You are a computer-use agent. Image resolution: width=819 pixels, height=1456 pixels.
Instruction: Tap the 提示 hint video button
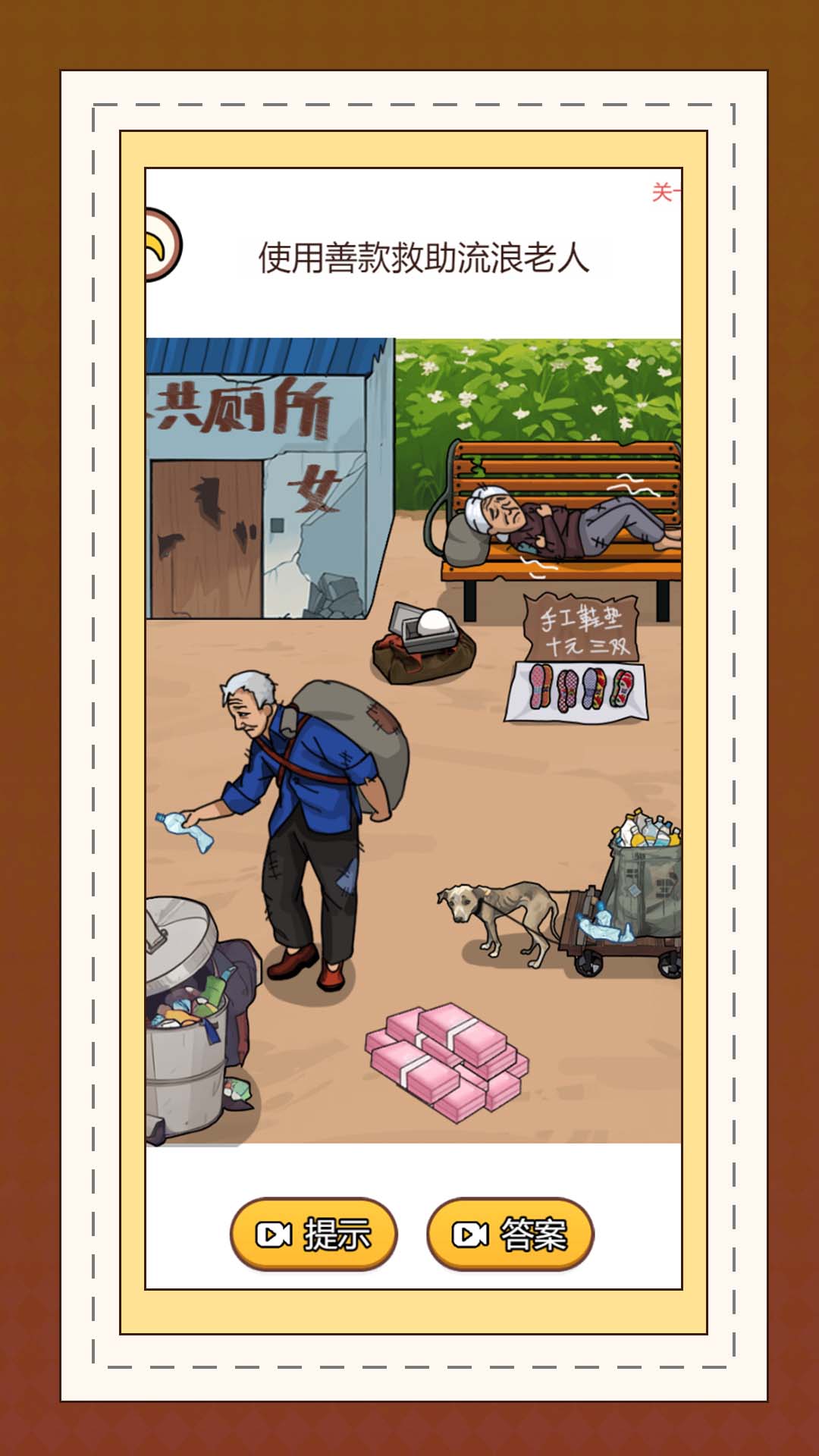coord(313,1234)
